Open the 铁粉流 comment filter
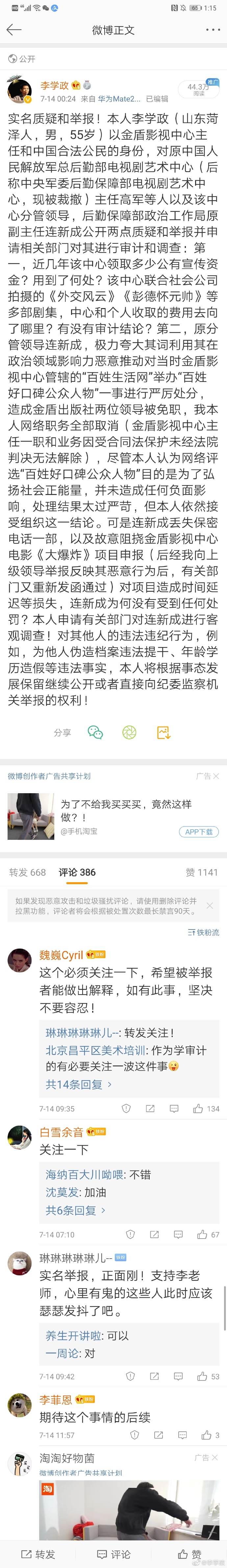This screenshot has height=1568, width=227. tap(203, 932)
